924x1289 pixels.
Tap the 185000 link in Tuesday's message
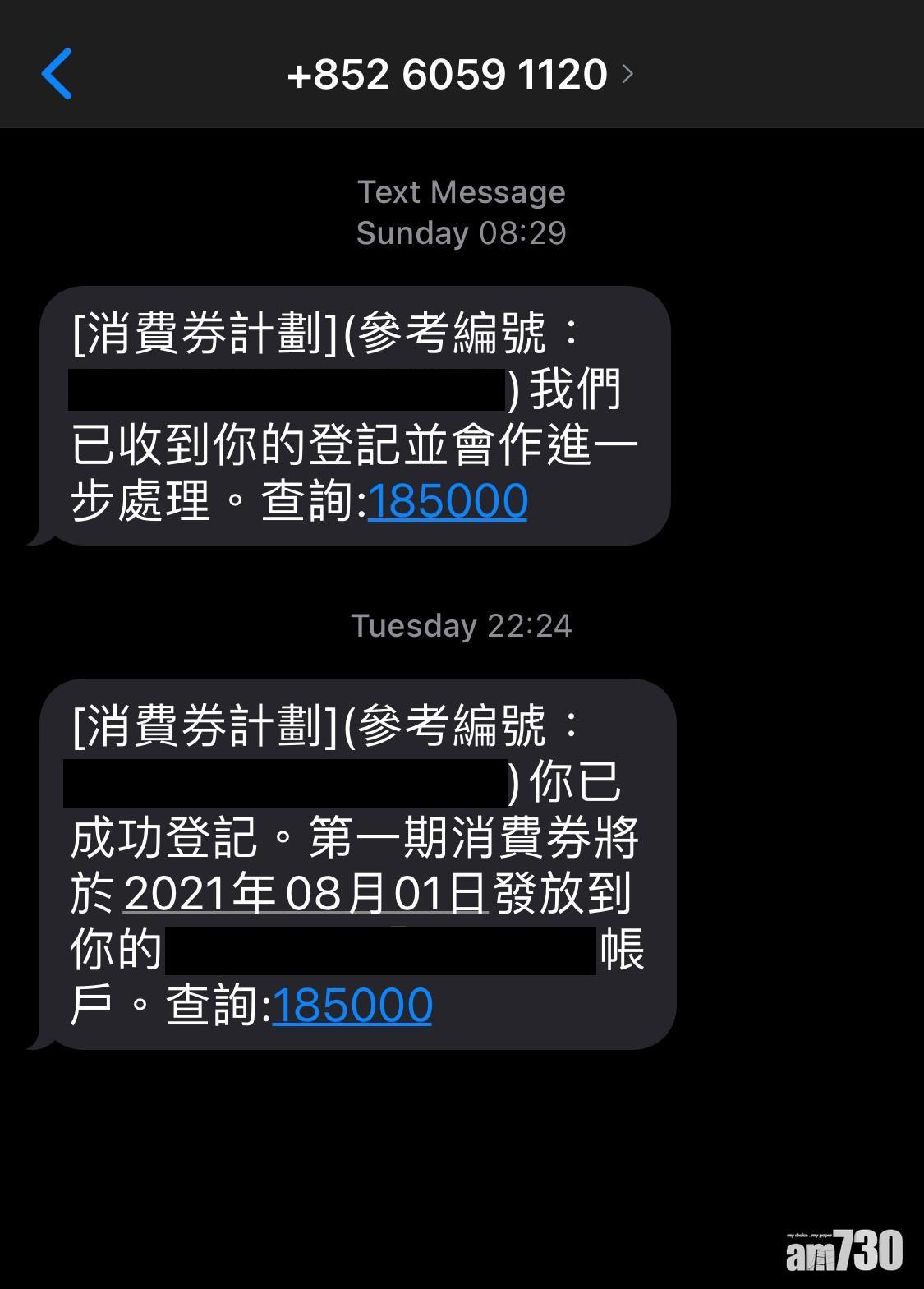[x=352, y=1005]
